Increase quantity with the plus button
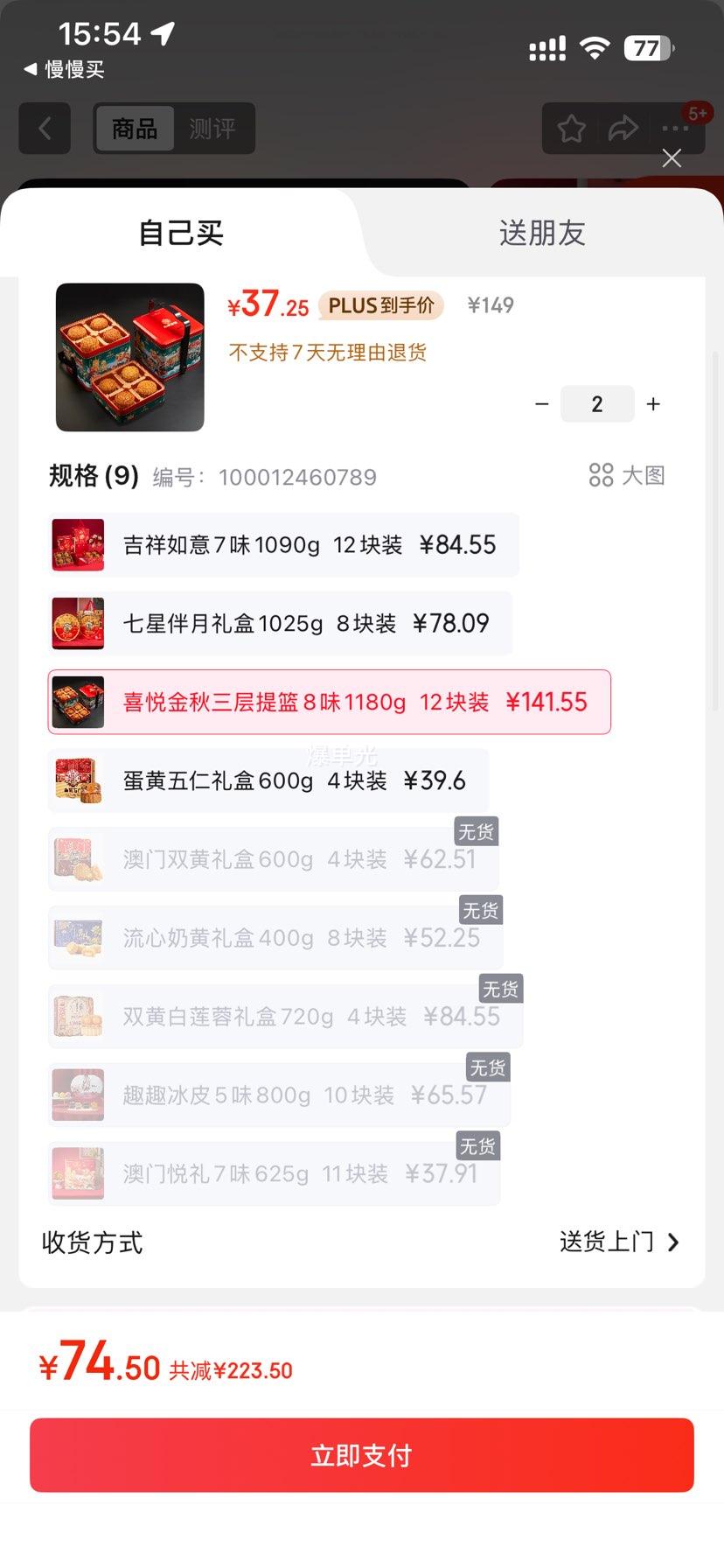 pyautogui.click(x=653, y=404)
